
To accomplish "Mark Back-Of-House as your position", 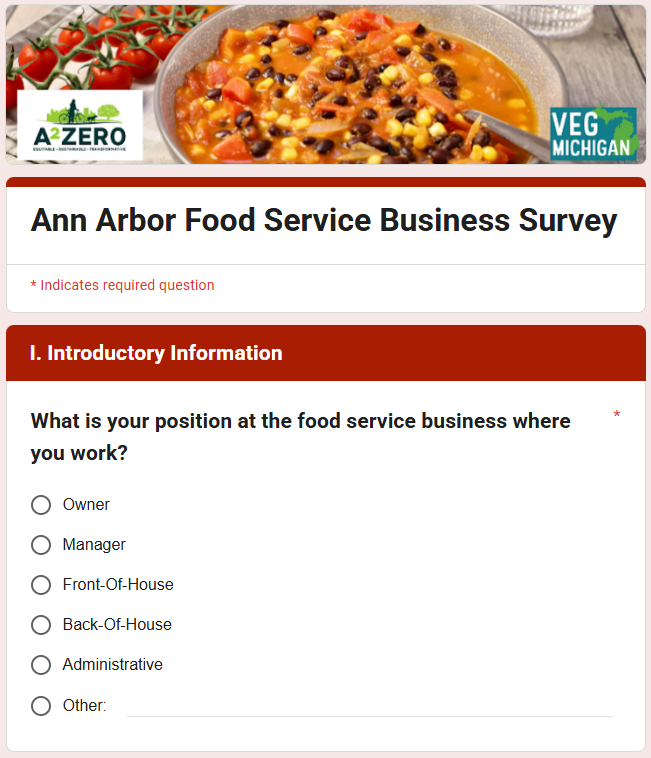I will [x=41, y=625].
